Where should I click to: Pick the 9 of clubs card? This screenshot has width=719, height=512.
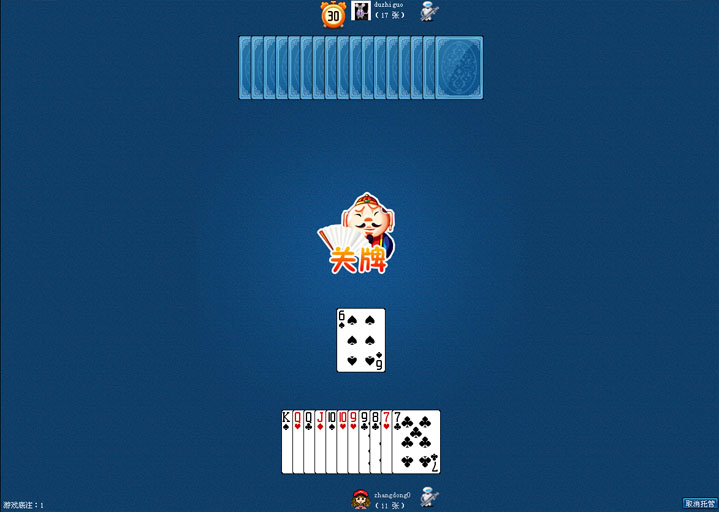click(x=364, y=440)
